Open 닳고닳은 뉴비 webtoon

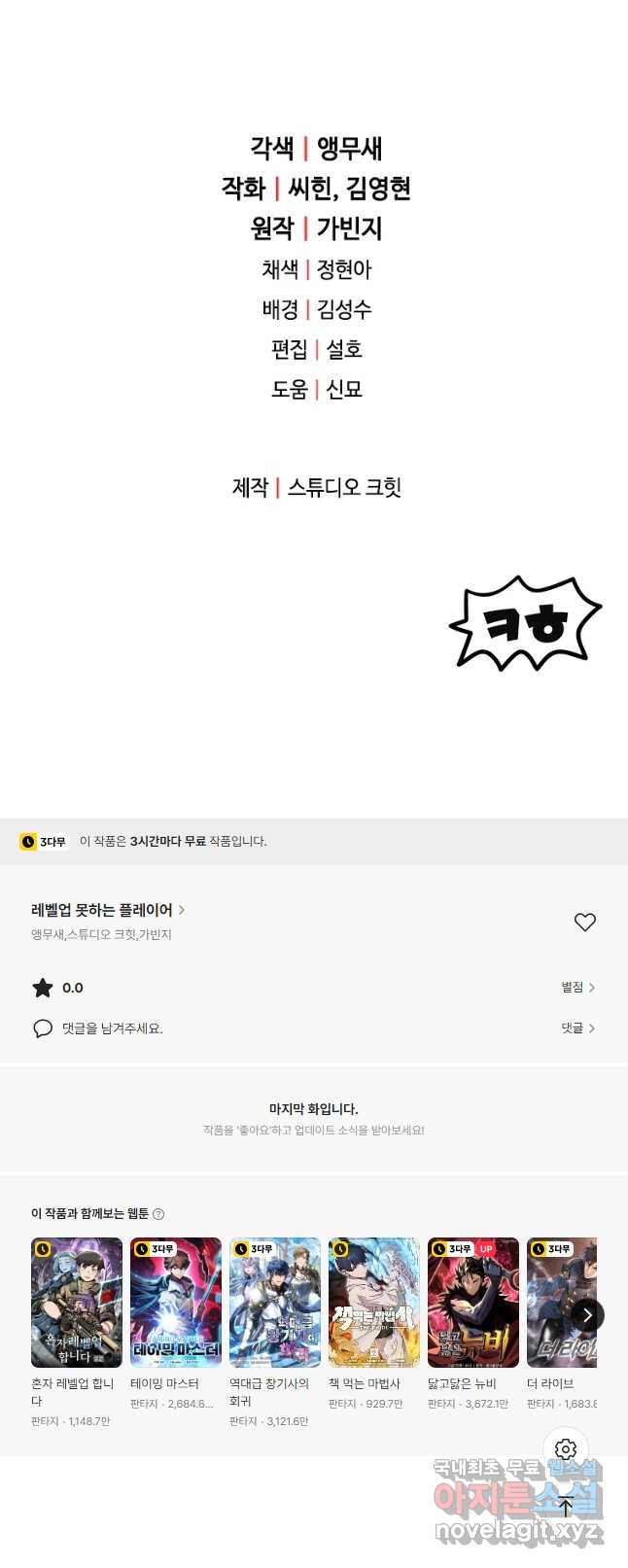473,1303
